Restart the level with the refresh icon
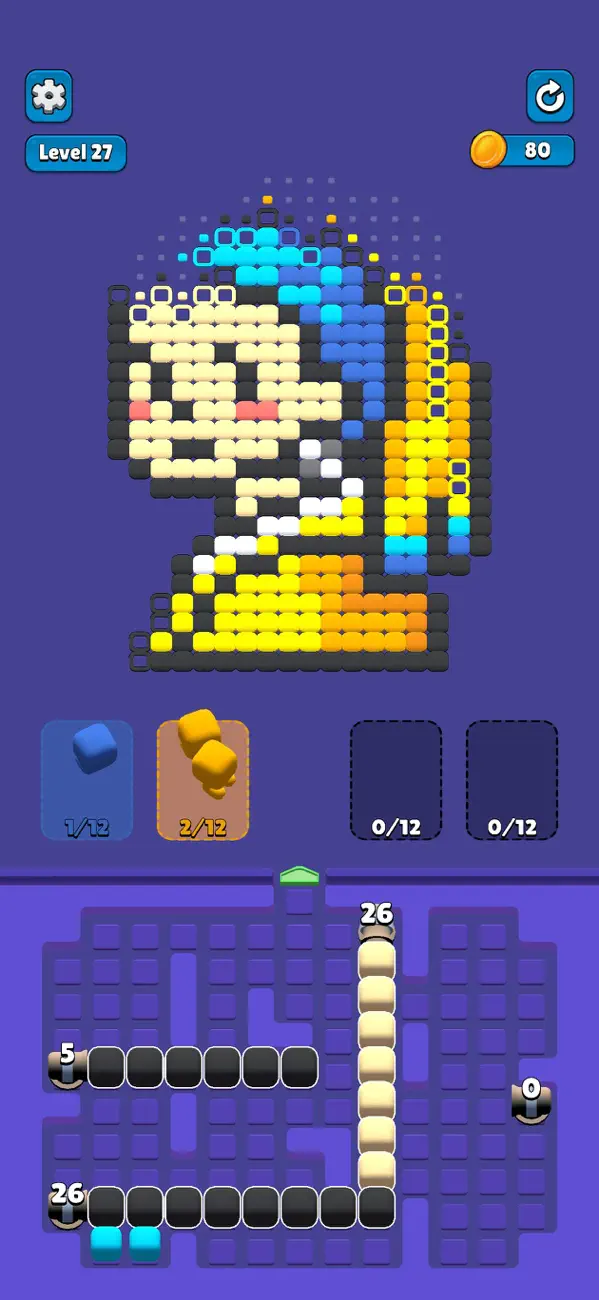 [x=550, y=96]
